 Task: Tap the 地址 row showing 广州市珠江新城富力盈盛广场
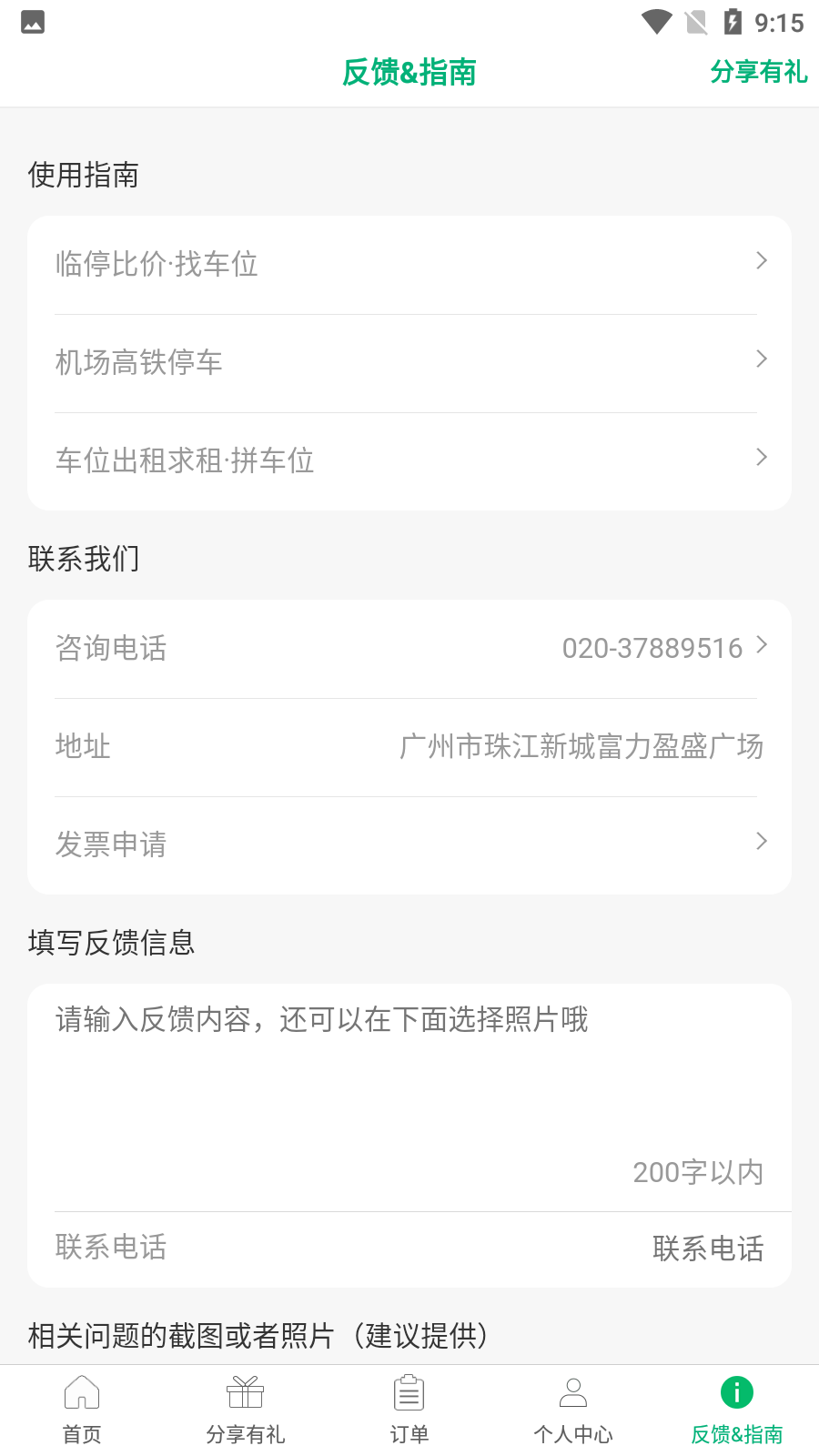[409, 746]
